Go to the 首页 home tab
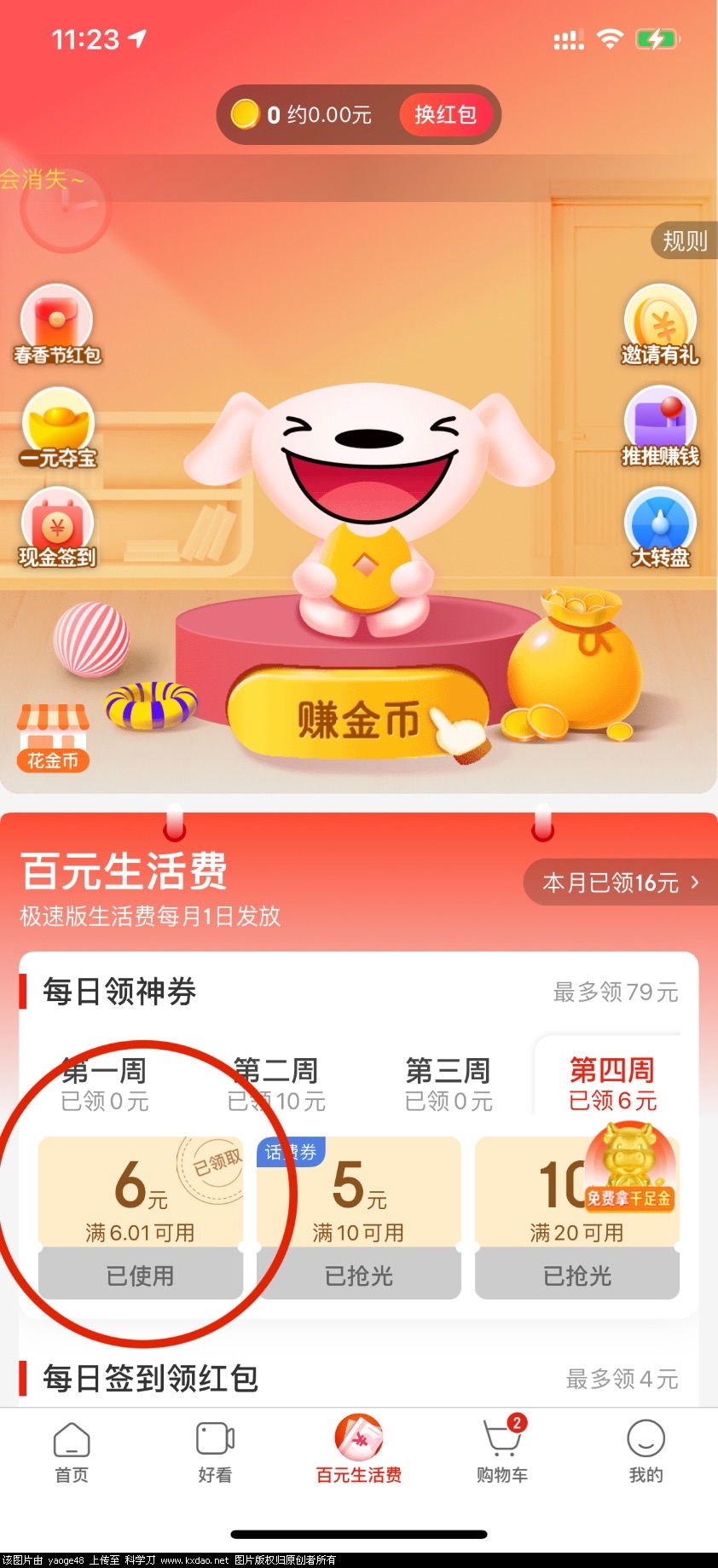The height and width of the screenshot is (1568, 718). (72, 1453)
